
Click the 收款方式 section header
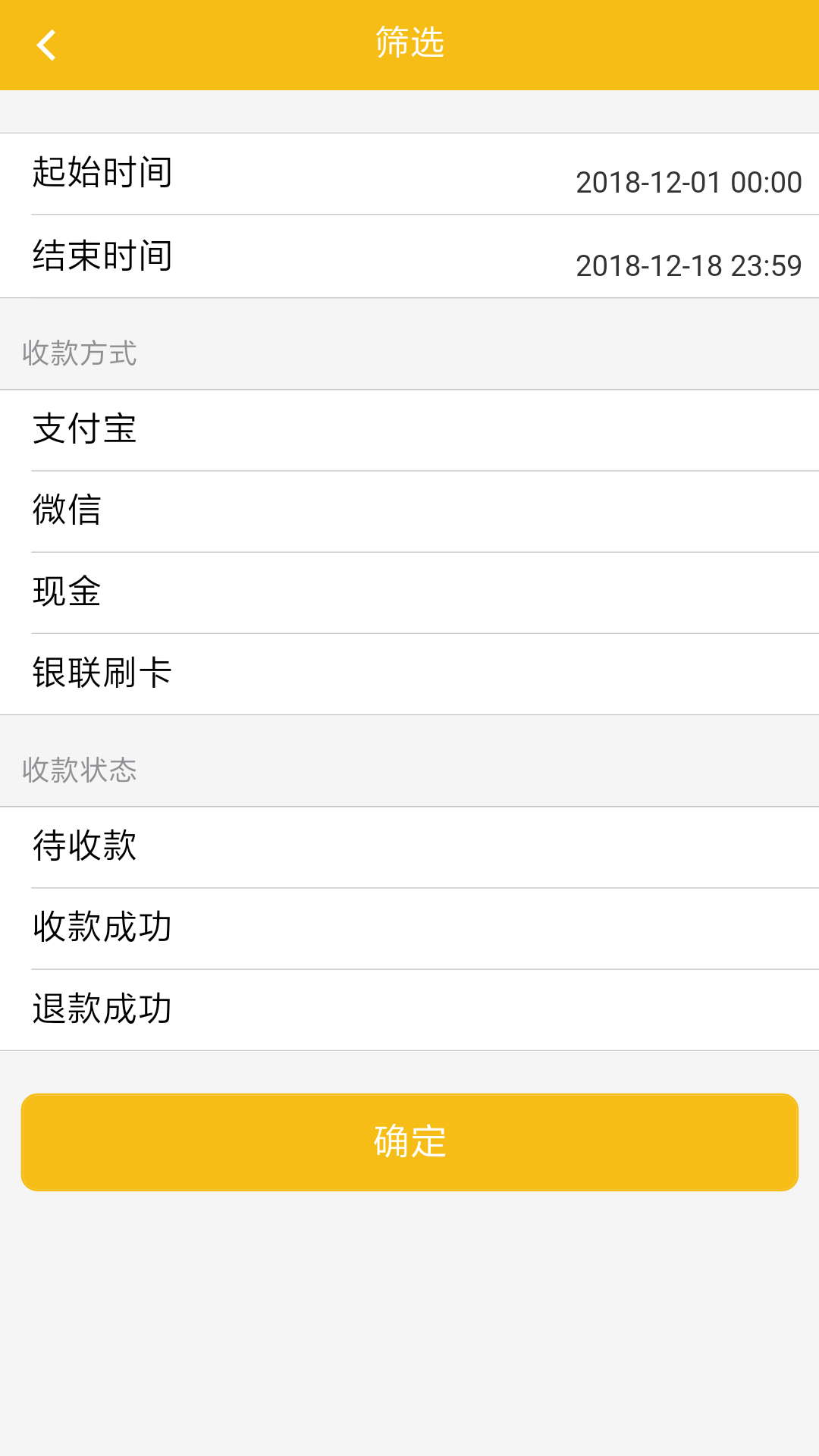[x=80, y=353]
